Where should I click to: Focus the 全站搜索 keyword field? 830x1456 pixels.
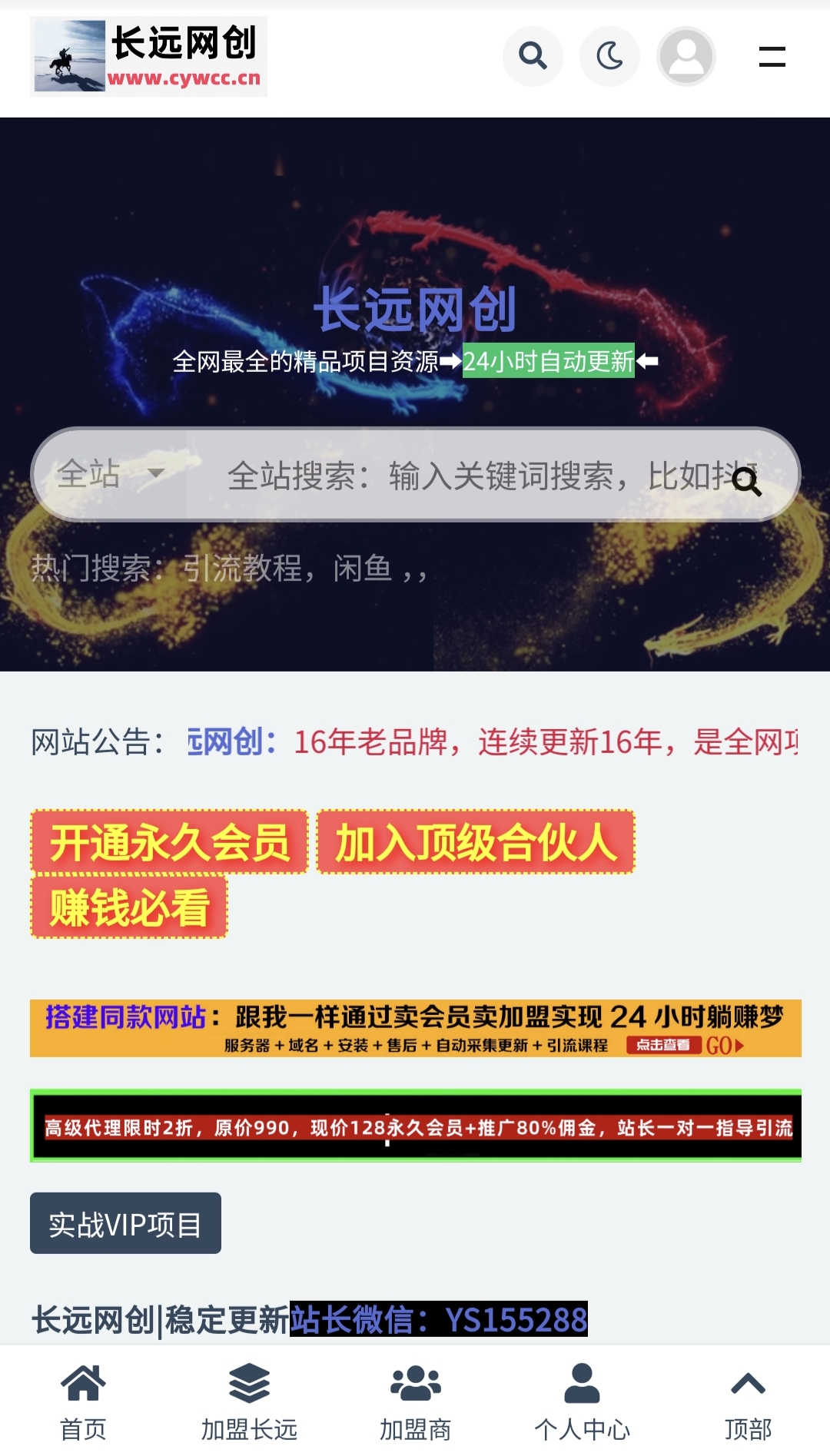(461, 476)
